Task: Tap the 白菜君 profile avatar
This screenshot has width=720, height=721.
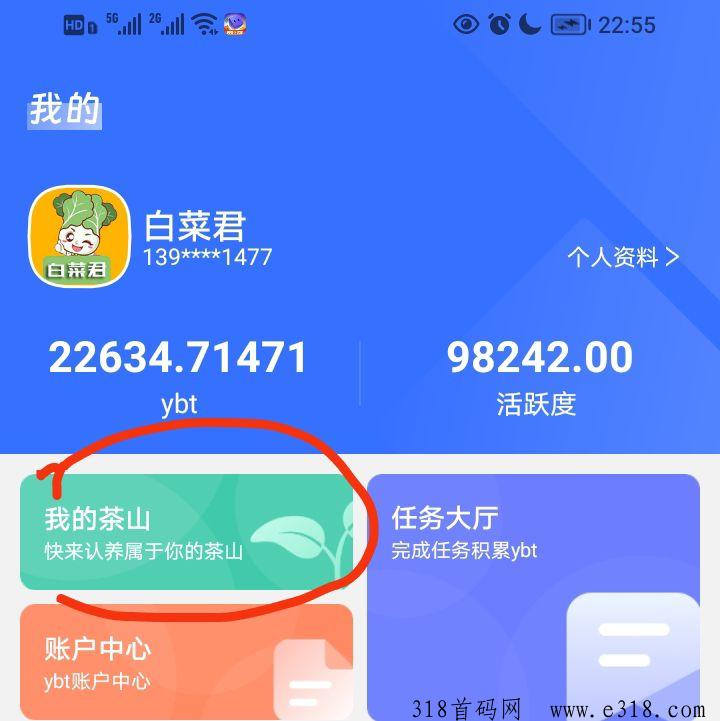Action: pos(79,236)
